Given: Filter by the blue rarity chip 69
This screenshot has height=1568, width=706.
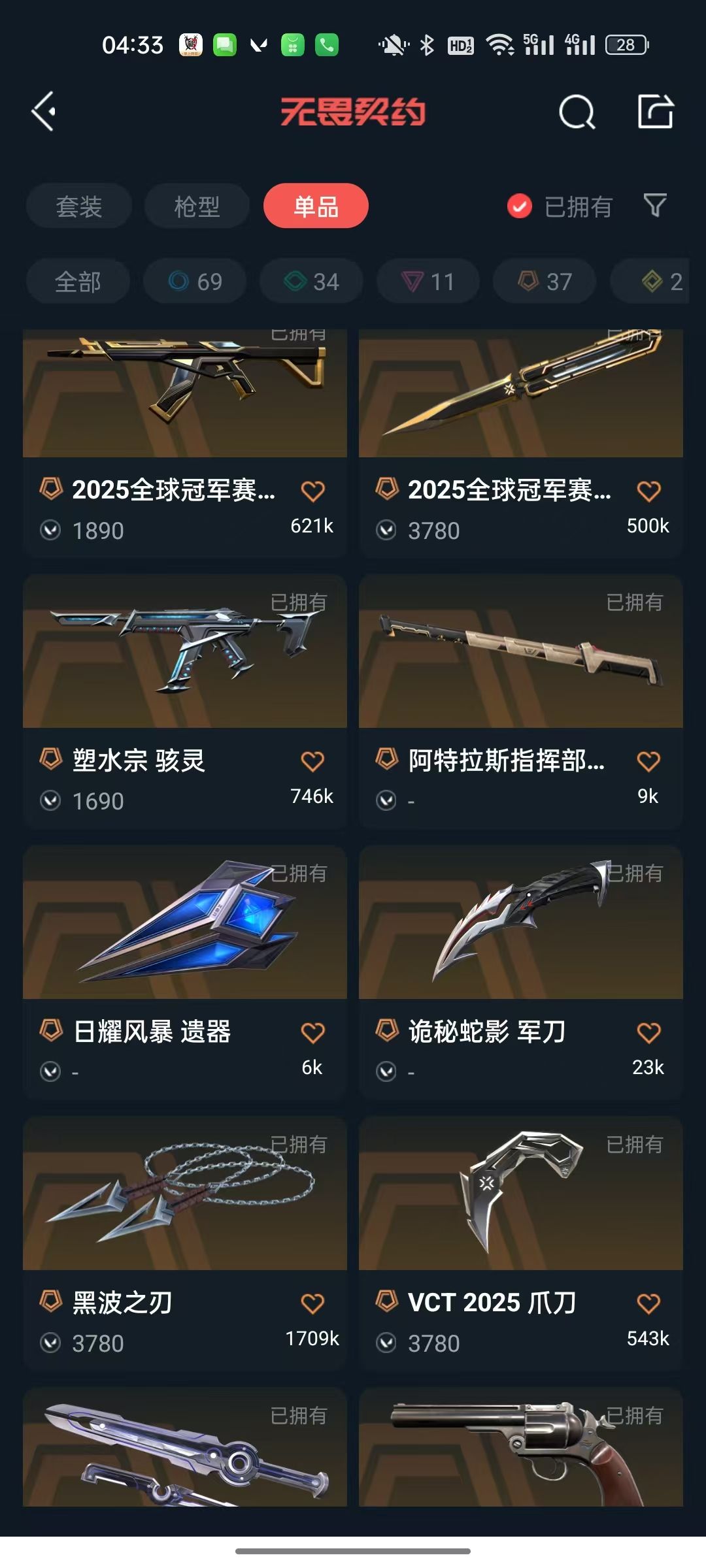Looking at the screenshot, I should [195, 282].
